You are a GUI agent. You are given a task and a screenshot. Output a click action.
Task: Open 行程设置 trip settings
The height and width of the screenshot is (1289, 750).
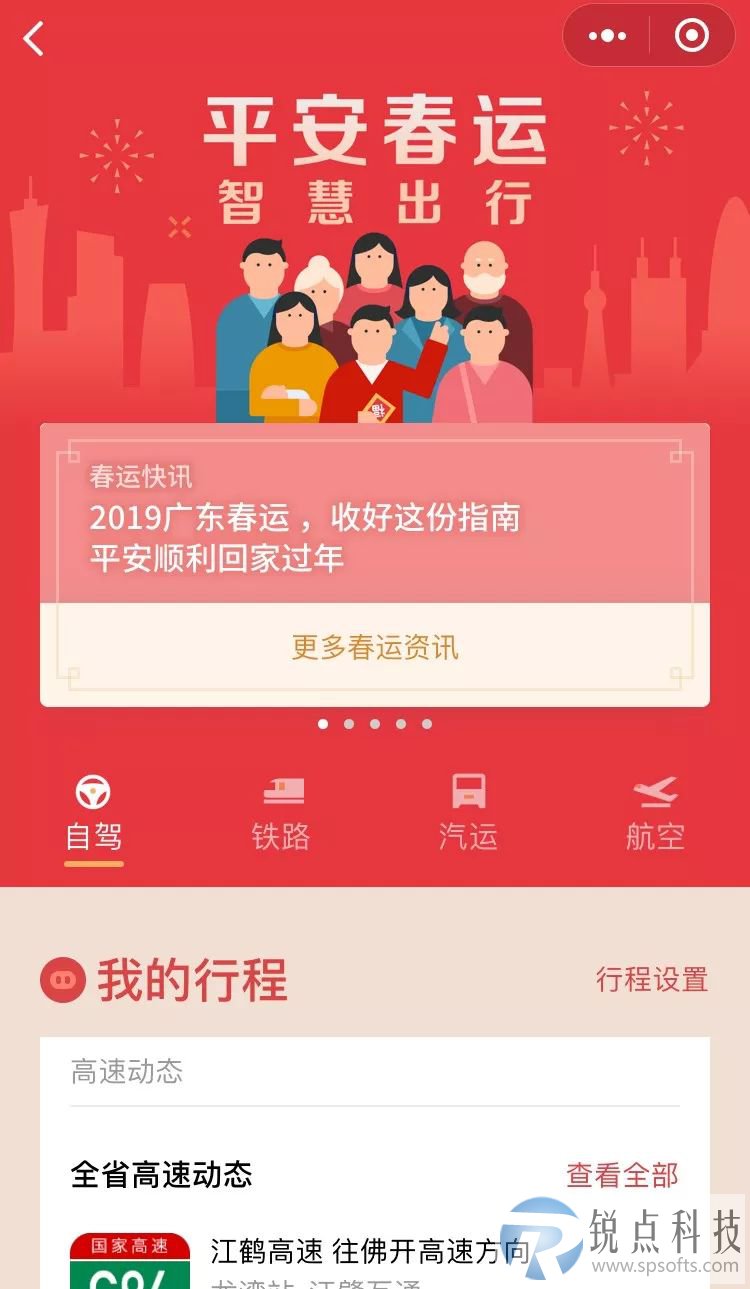(x=651, y=979)
